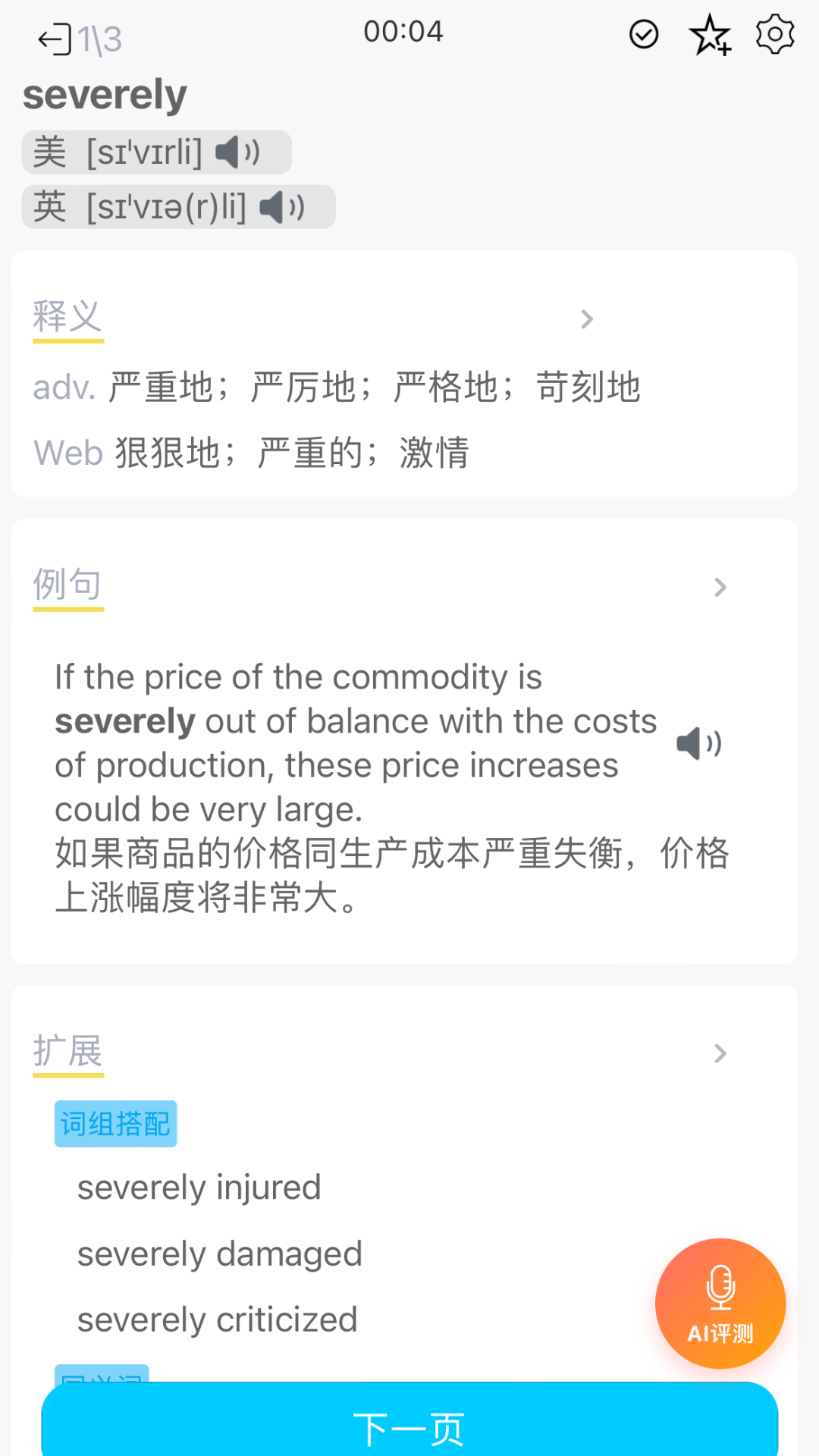This screenshot has height=1456, width=819.
Task: Expand the 例句 example sentences section
Action: coord(719,586)
